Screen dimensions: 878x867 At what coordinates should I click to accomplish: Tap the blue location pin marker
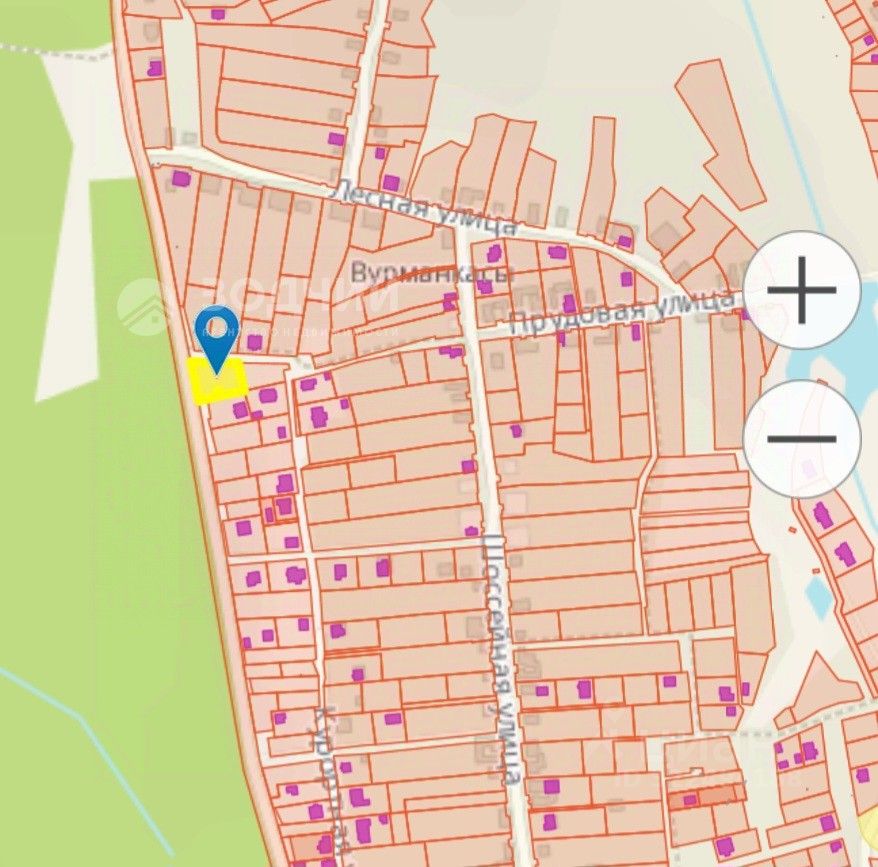(x=216, y=332)
